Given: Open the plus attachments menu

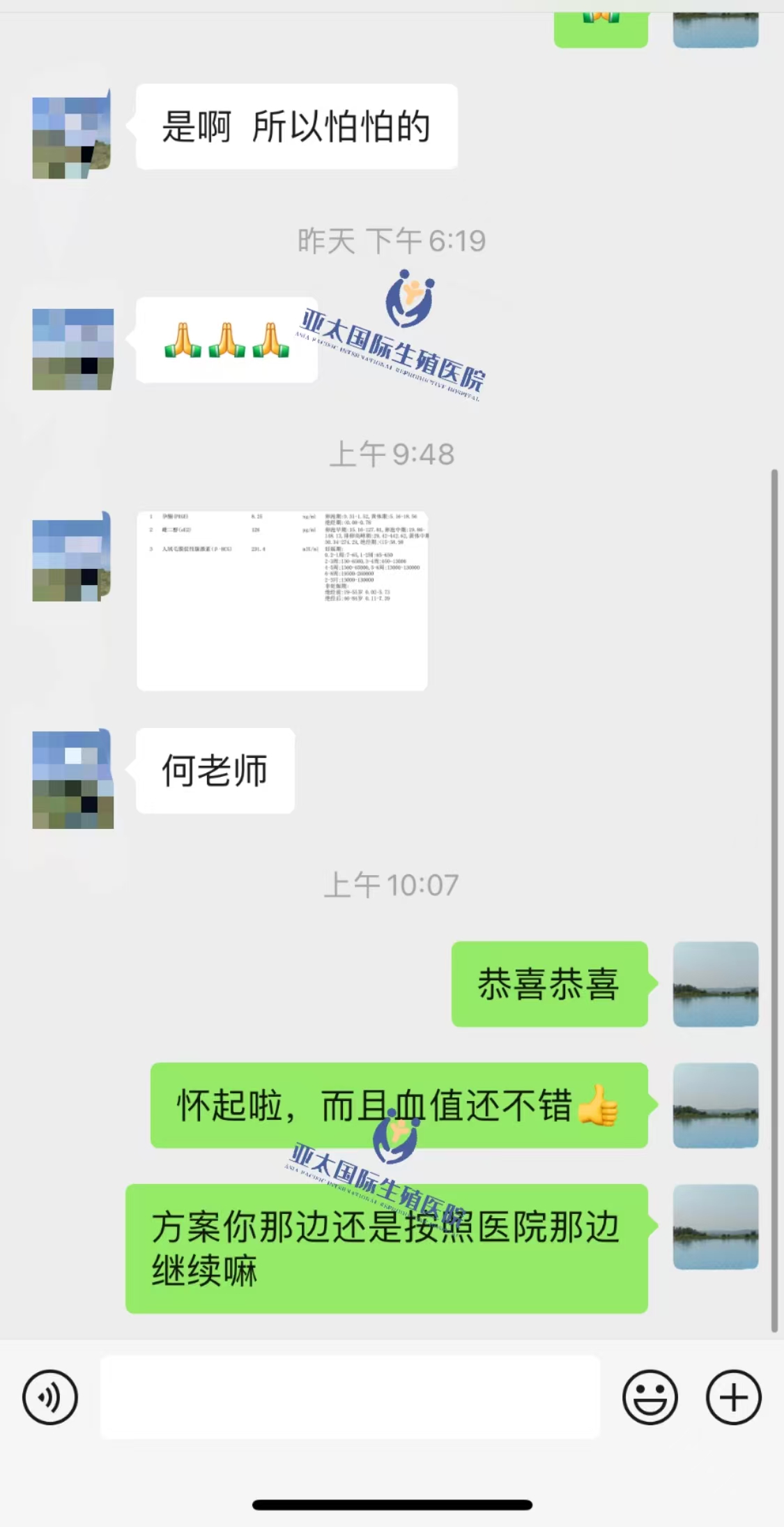Looking at the screenshot, I should (733, 1397).
